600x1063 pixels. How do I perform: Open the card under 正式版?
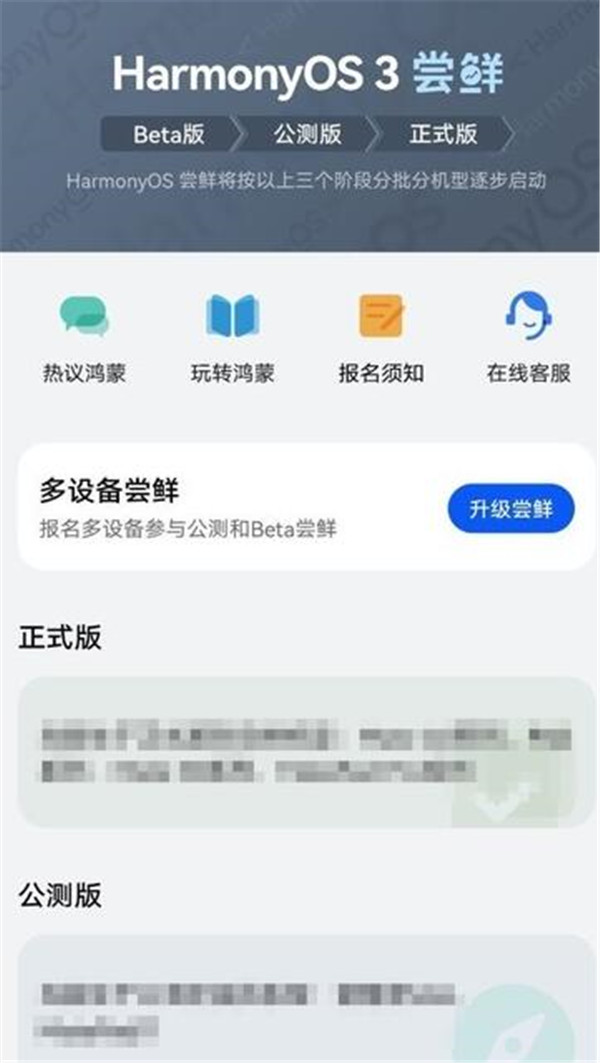306,752
